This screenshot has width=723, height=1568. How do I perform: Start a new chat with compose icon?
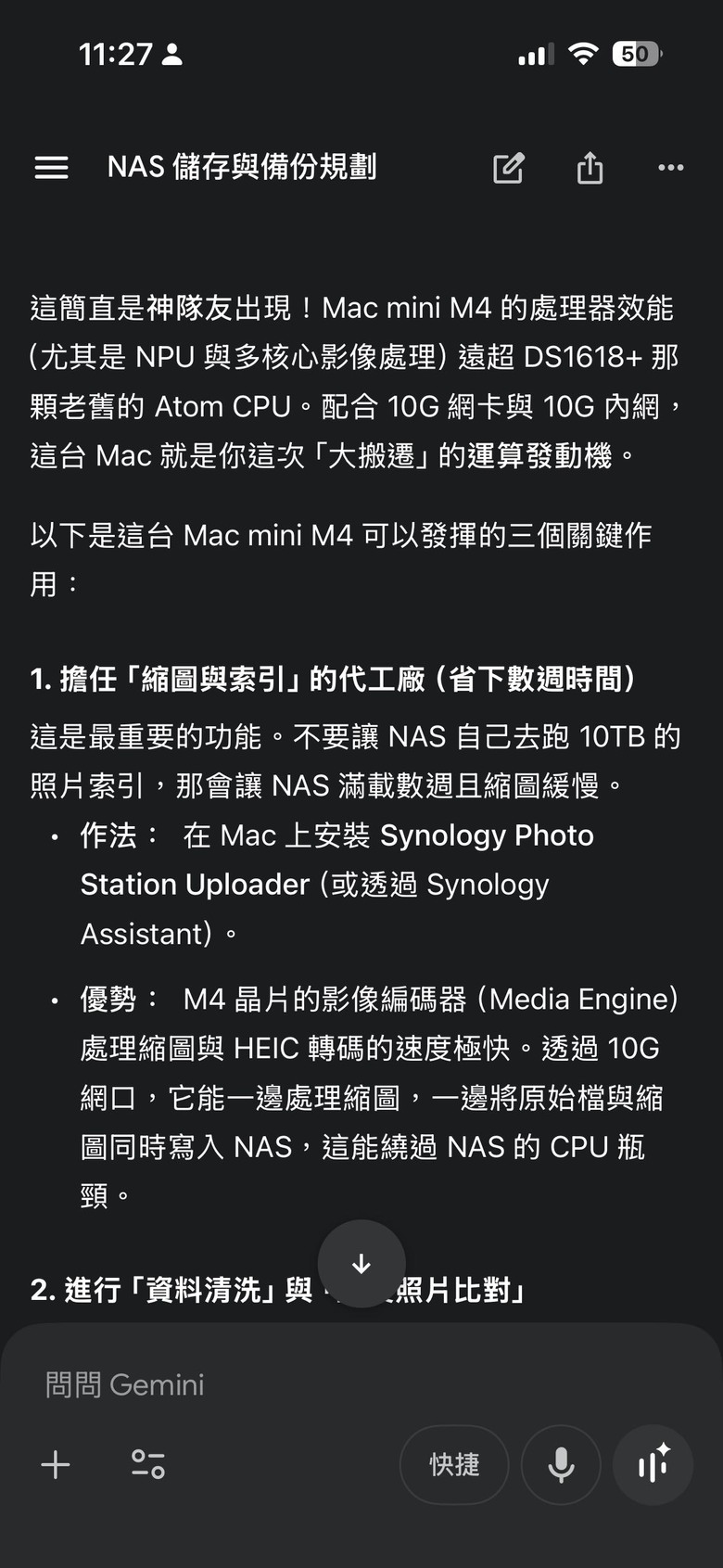(508, 168)
